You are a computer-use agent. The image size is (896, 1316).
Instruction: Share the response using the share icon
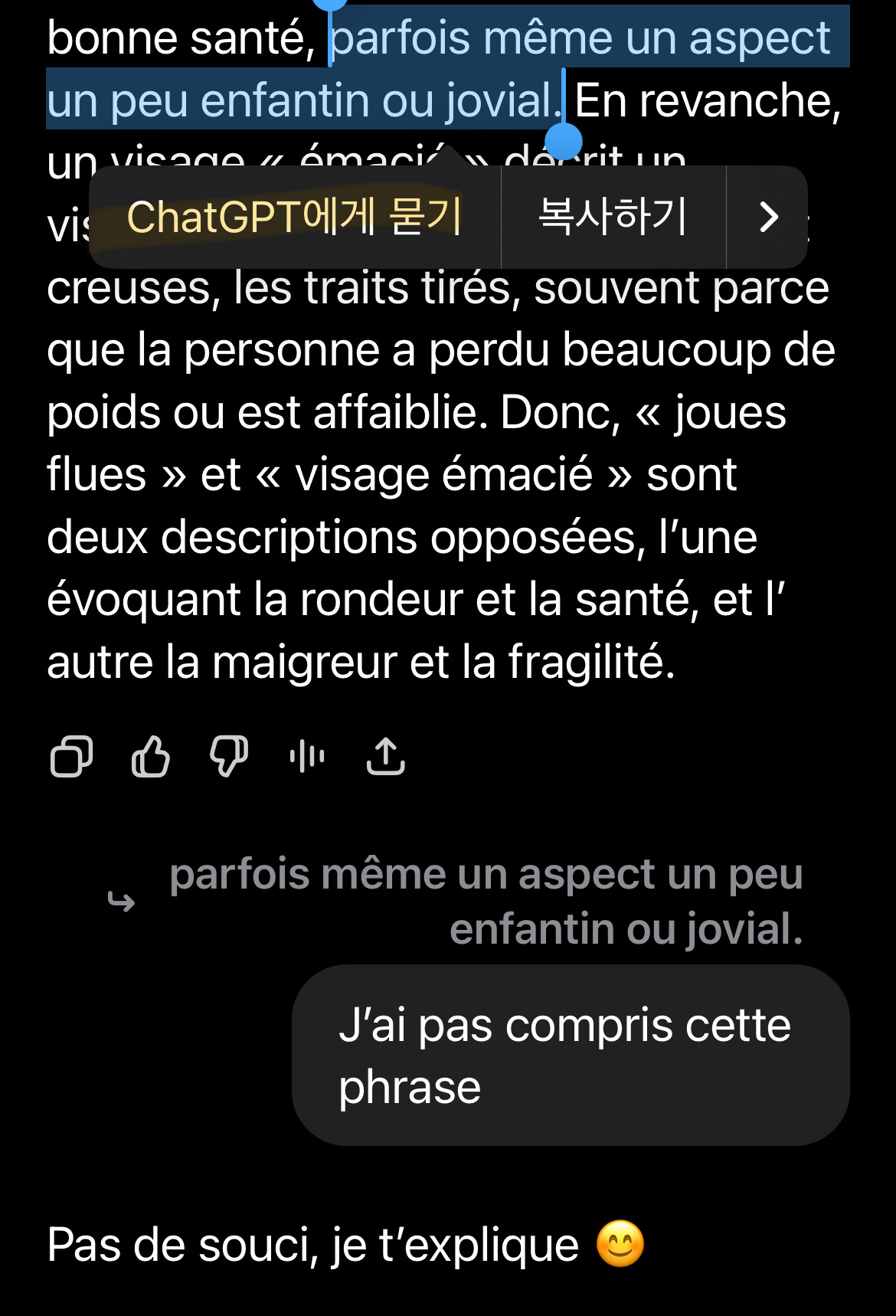coord(385,757)
